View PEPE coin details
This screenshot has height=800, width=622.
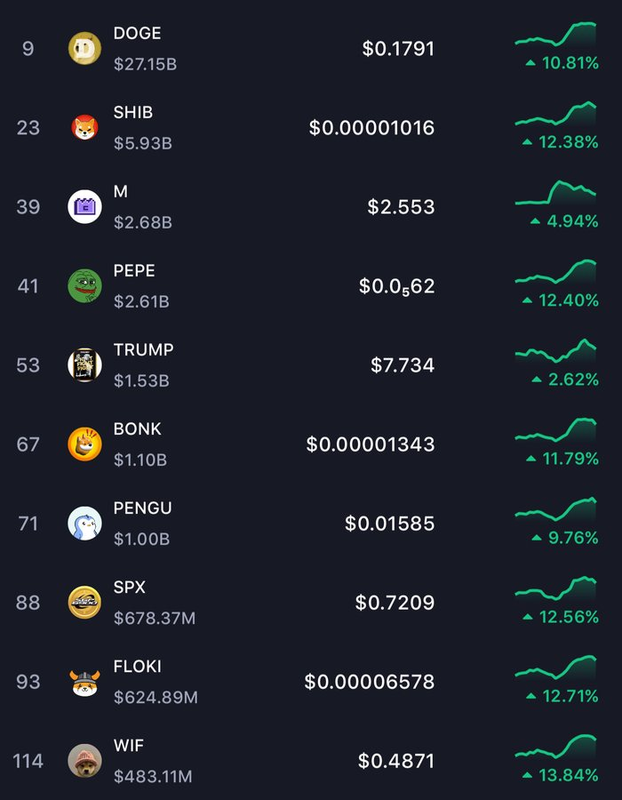click(134, 271)
